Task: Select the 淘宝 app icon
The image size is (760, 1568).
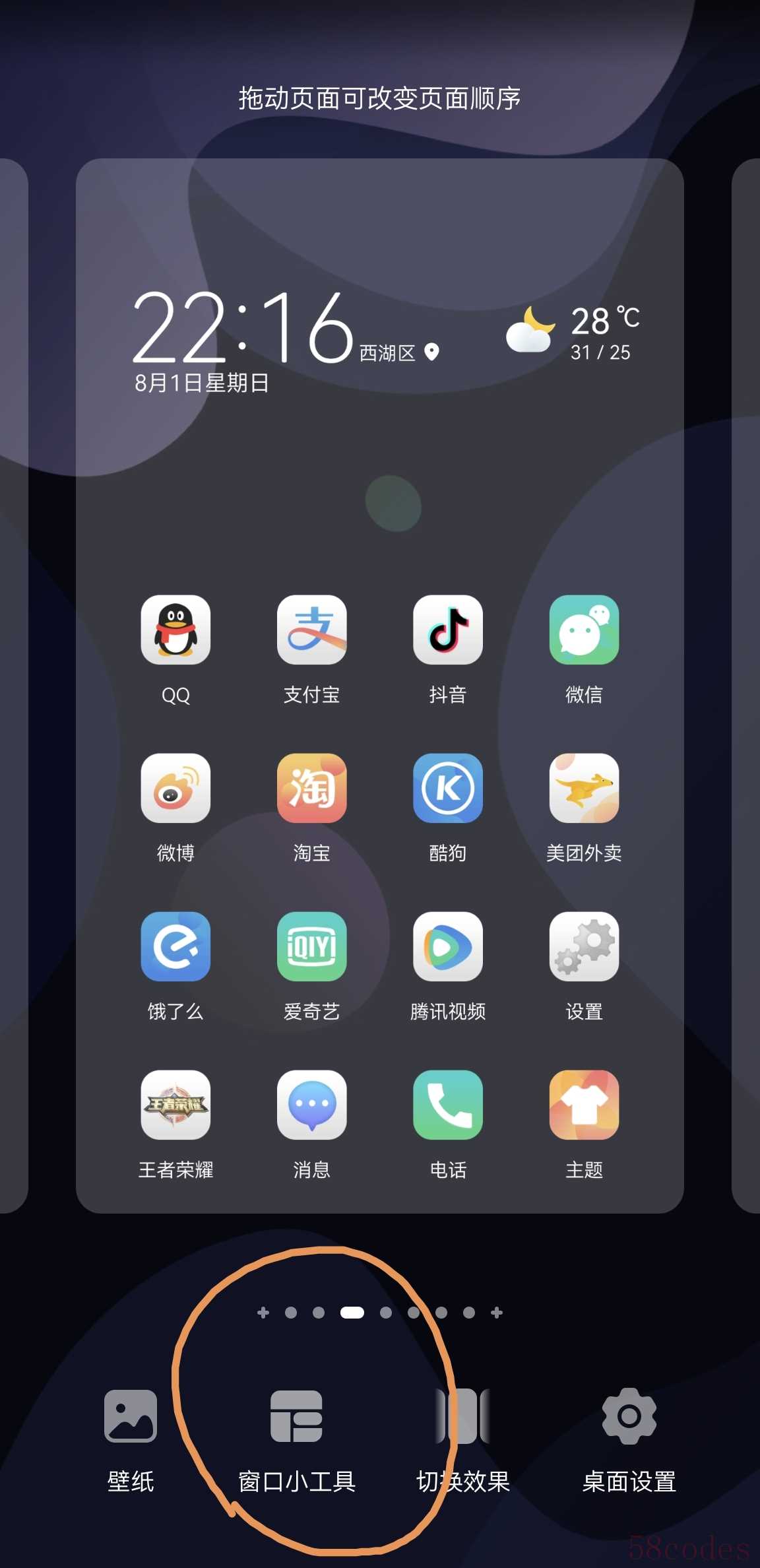Action: coord(311,789)
